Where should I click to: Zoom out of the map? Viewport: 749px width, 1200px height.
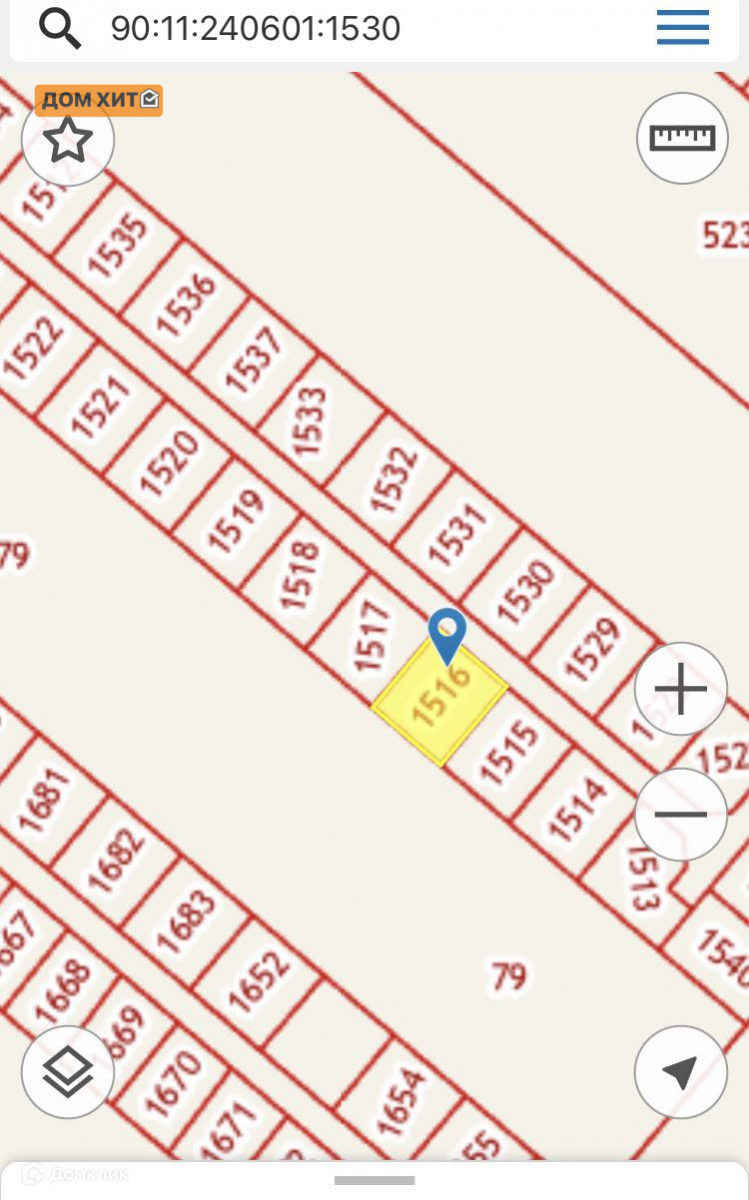coord(680,814)
